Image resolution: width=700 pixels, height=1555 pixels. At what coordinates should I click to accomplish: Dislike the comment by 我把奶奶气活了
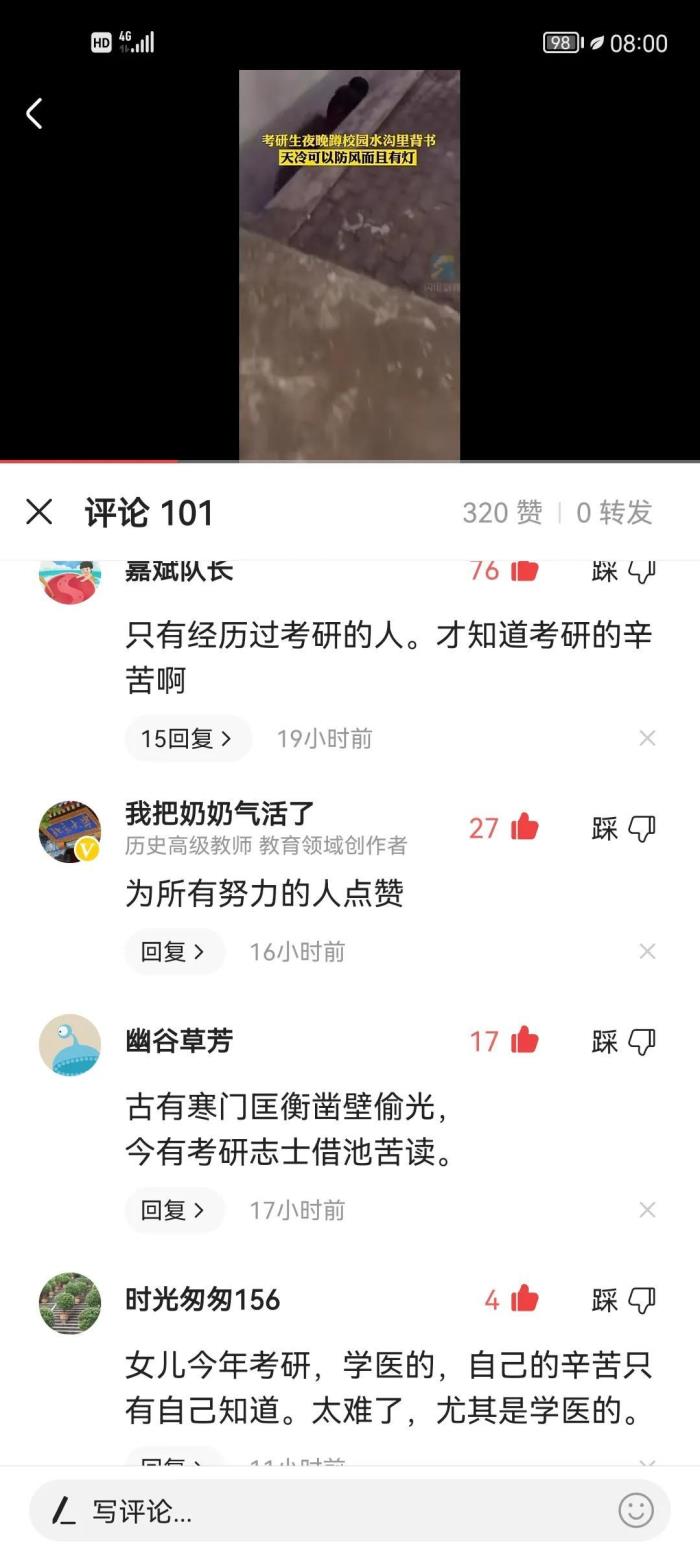pyautogui.click(x=640, y=828)
